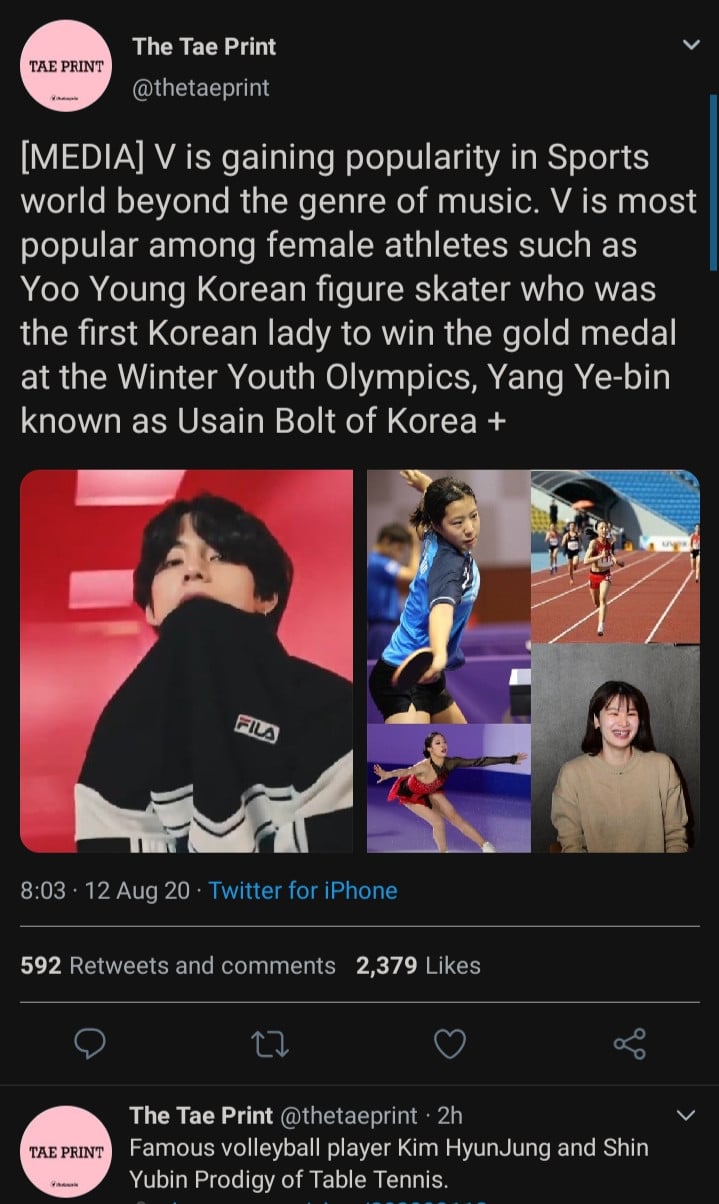Share this tweet
This screenshot has height=1204, width=719.
click(x=630, y=1043)
